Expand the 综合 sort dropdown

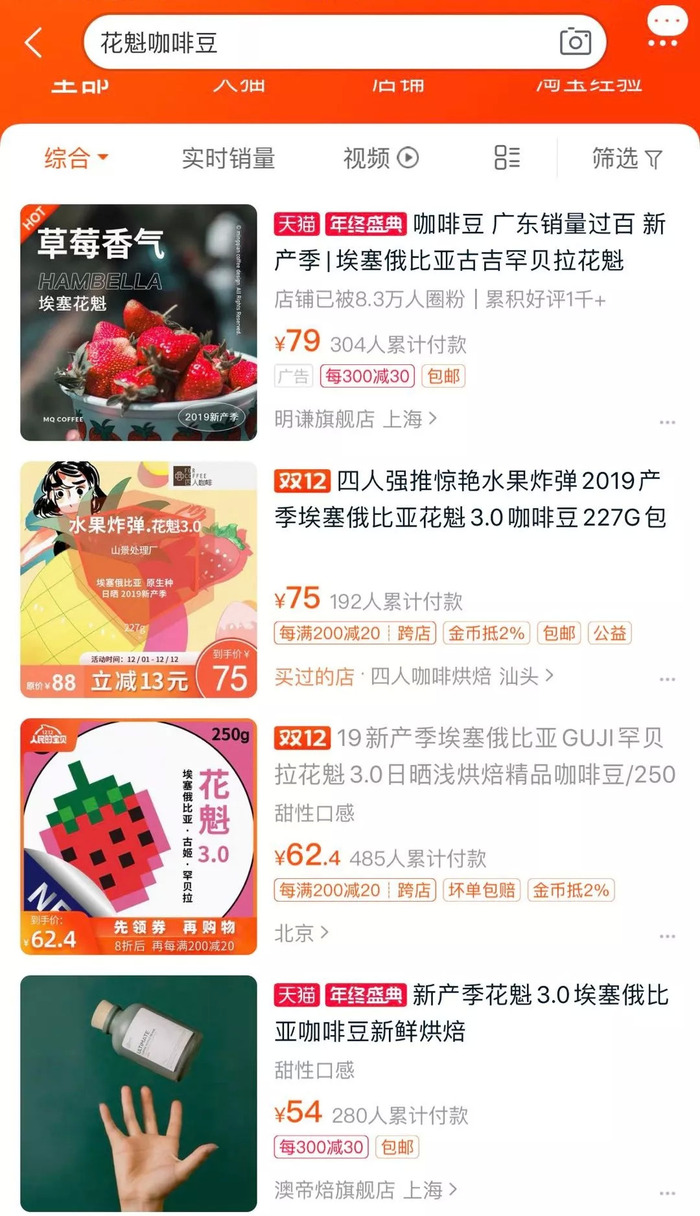click(x=76, y=158)
